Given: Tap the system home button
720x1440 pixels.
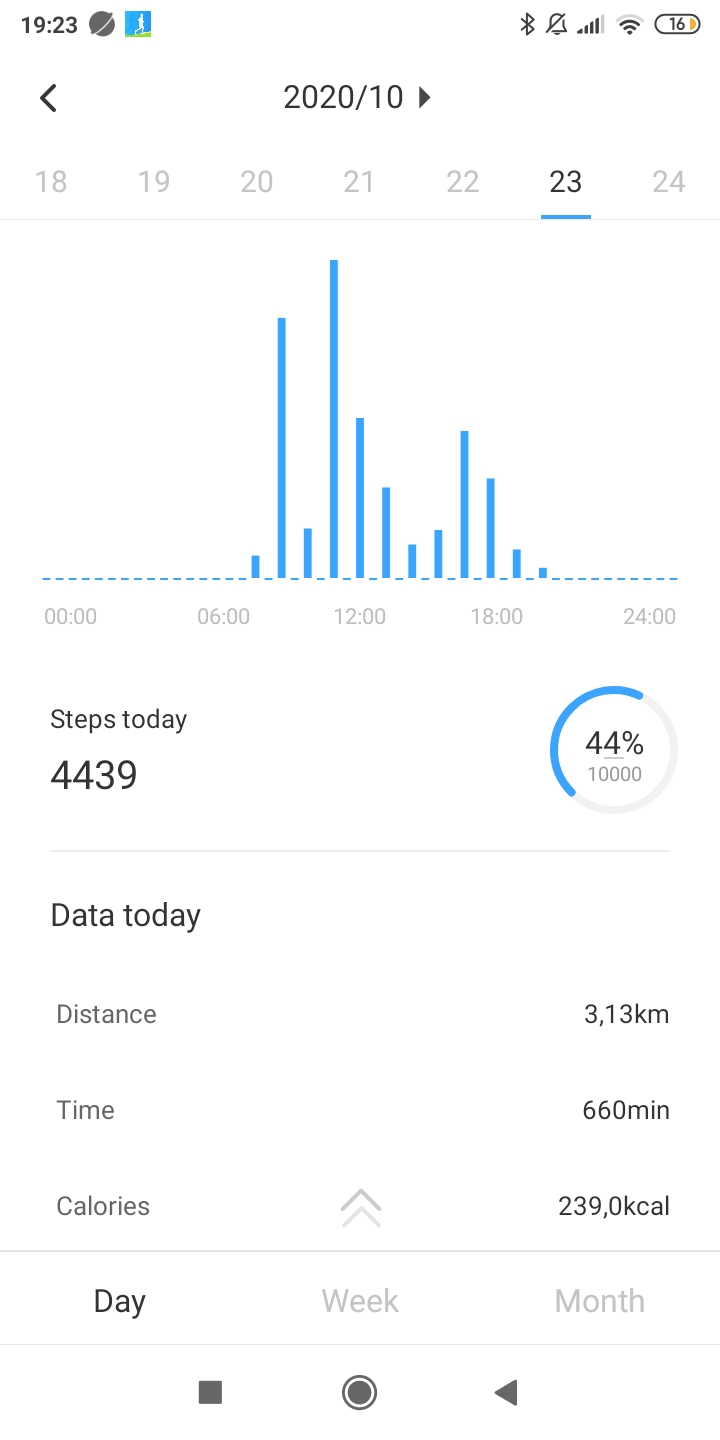Looking at the screenshot, I should [359, 1392].
